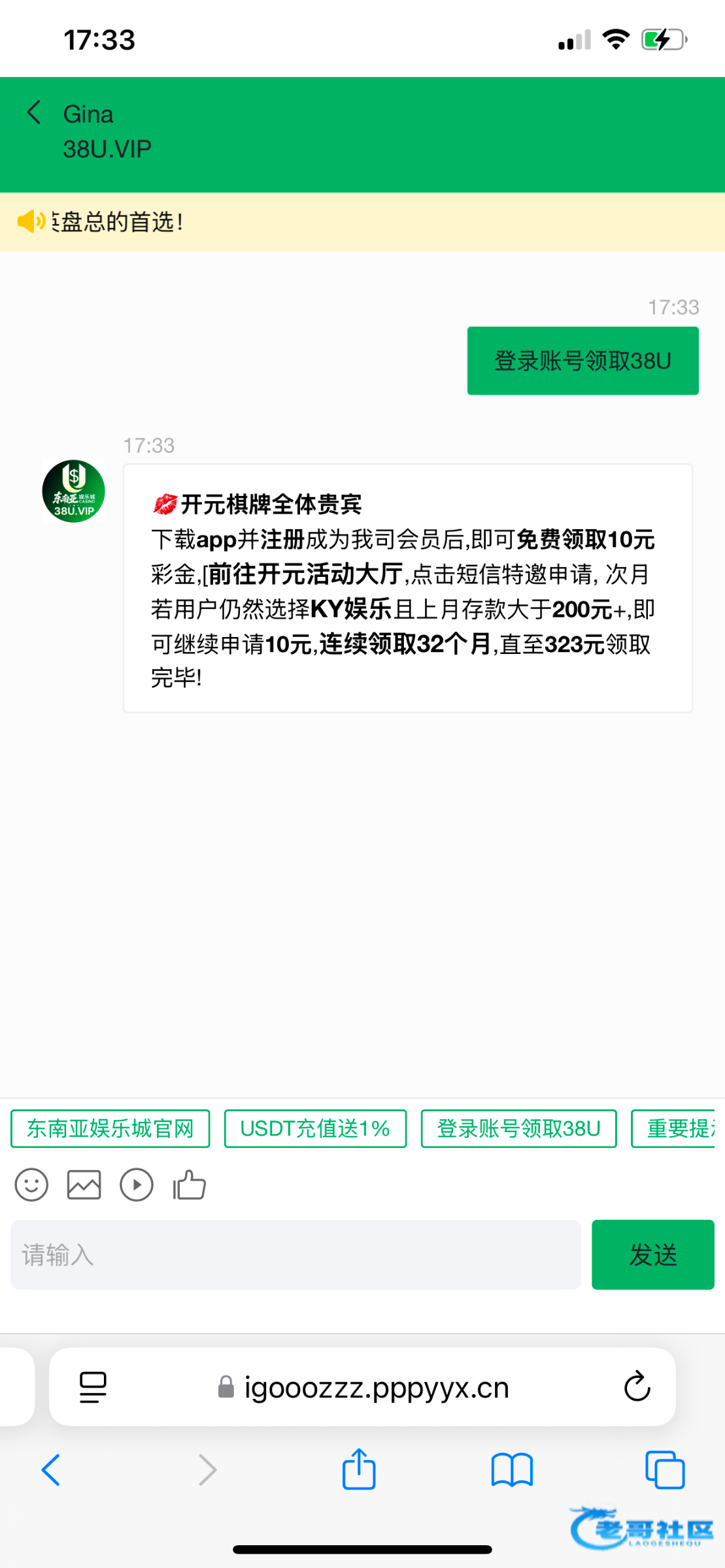The height and width of the screenshot is (1568, 725).
Task: Tap the 东南亚娱乐城官网 quick reply chip
Action: tap(110, 1128)
